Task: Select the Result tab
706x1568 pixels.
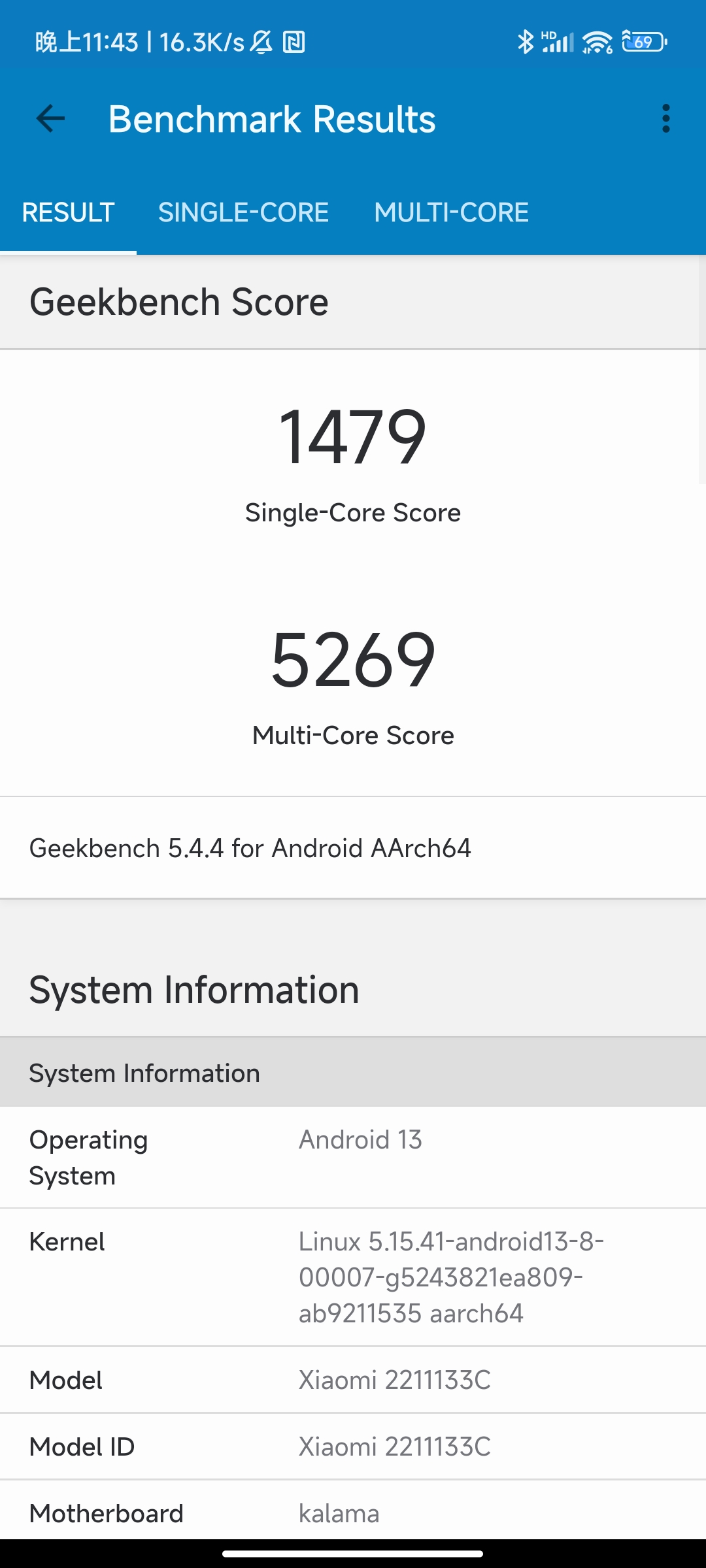Action: 68,212
